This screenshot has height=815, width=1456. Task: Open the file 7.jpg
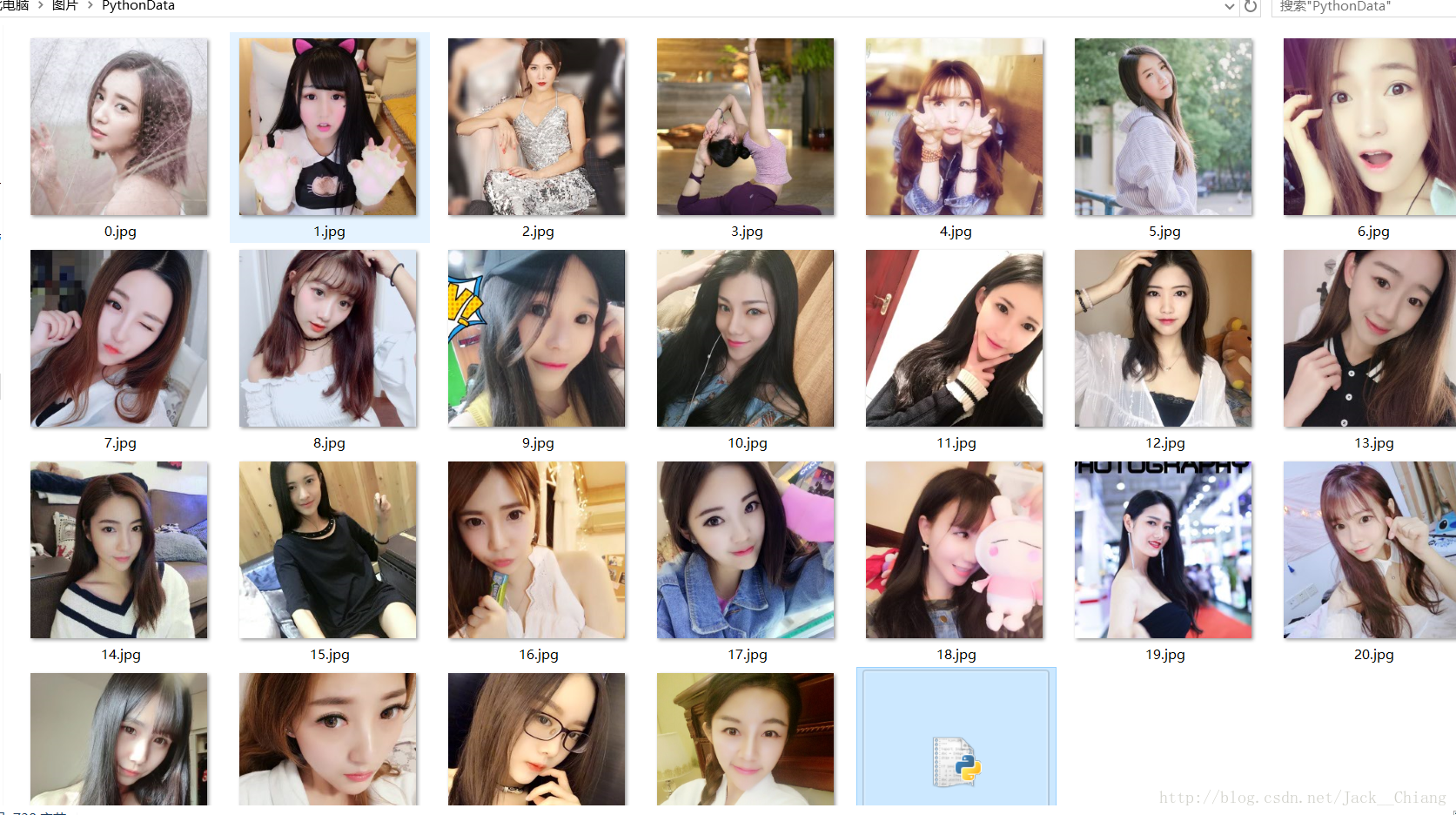point(119,339)
